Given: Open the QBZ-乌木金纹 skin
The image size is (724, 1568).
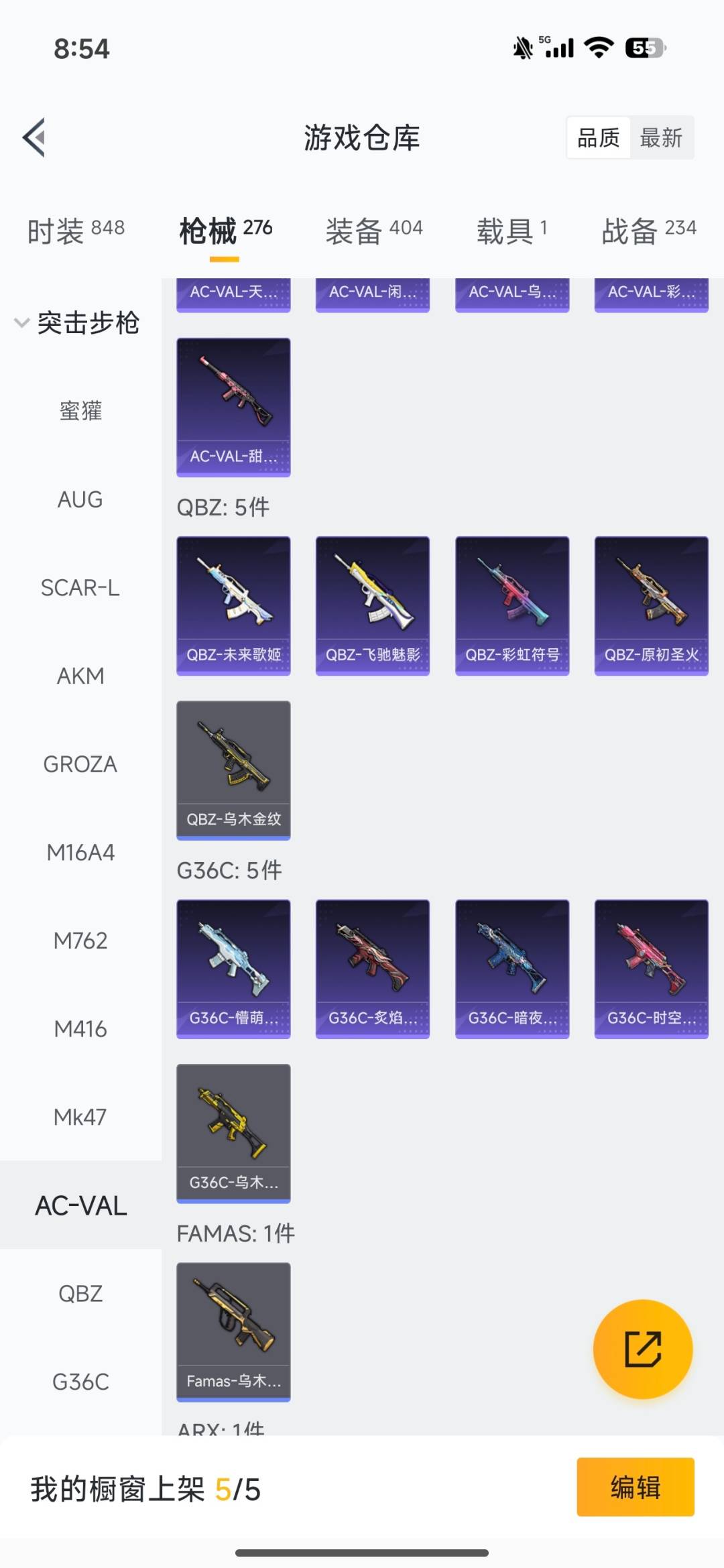Looking at the screenshot, I should (x=233, y=770).
